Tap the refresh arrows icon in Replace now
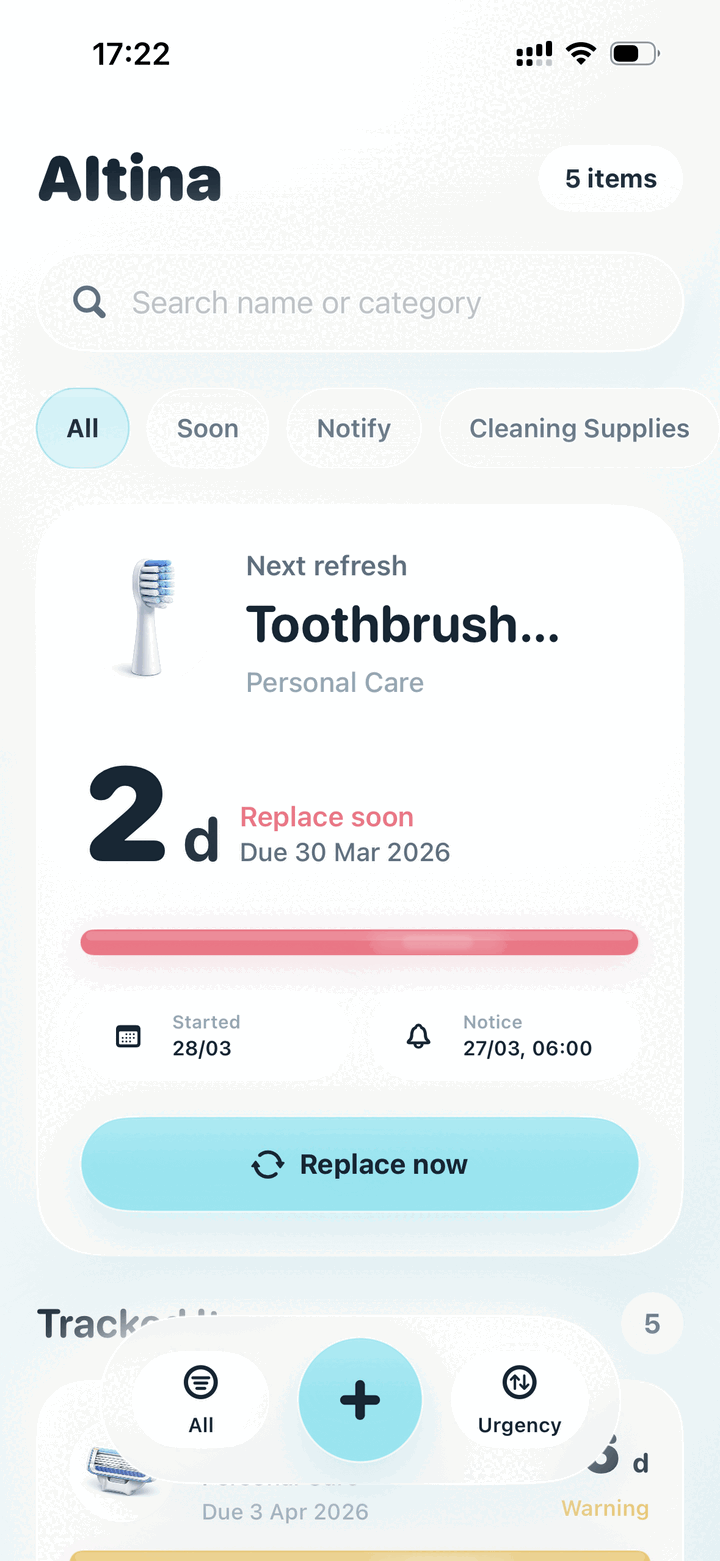 (266, 1164)
